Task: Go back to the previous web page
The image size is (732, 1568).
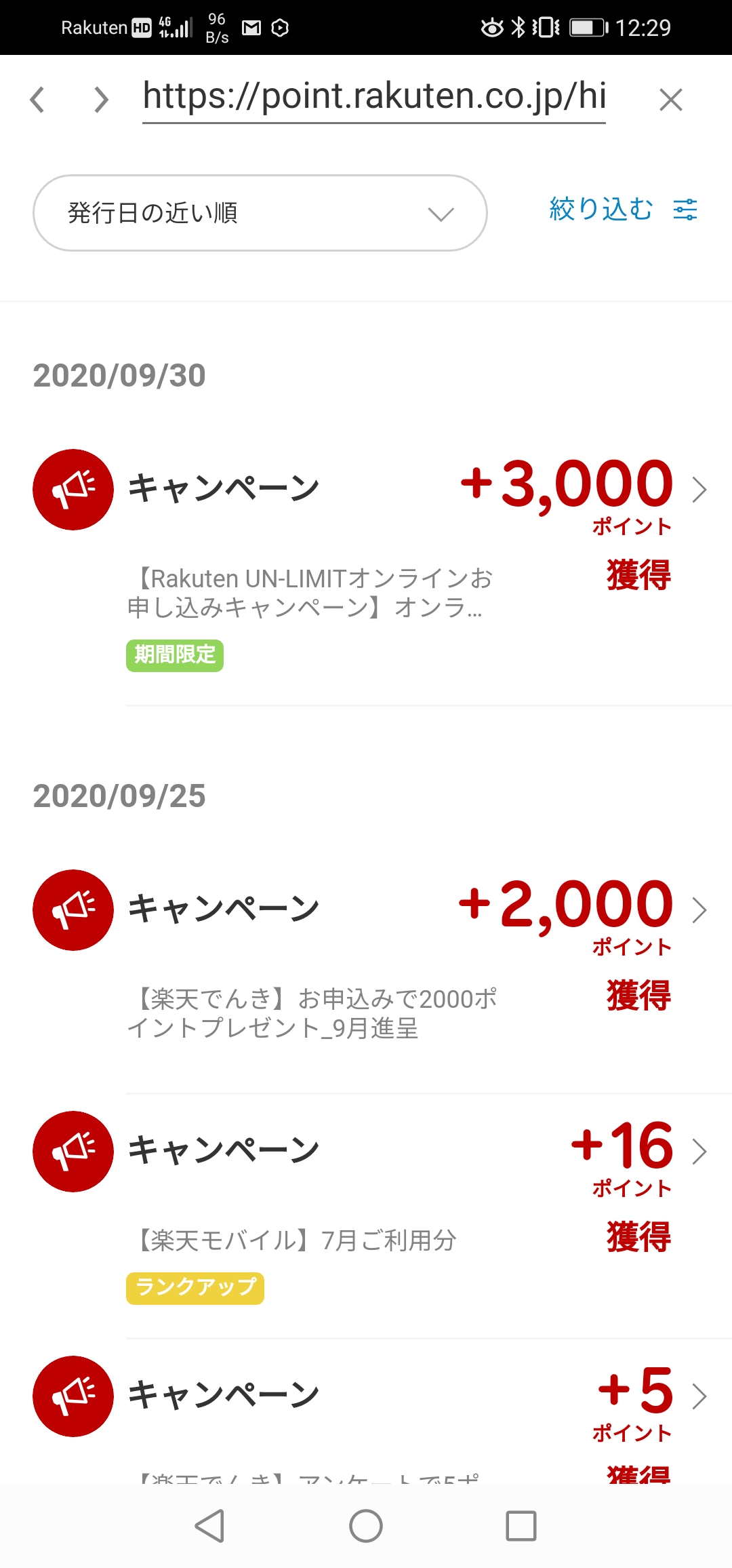Action: pos(38,100)
